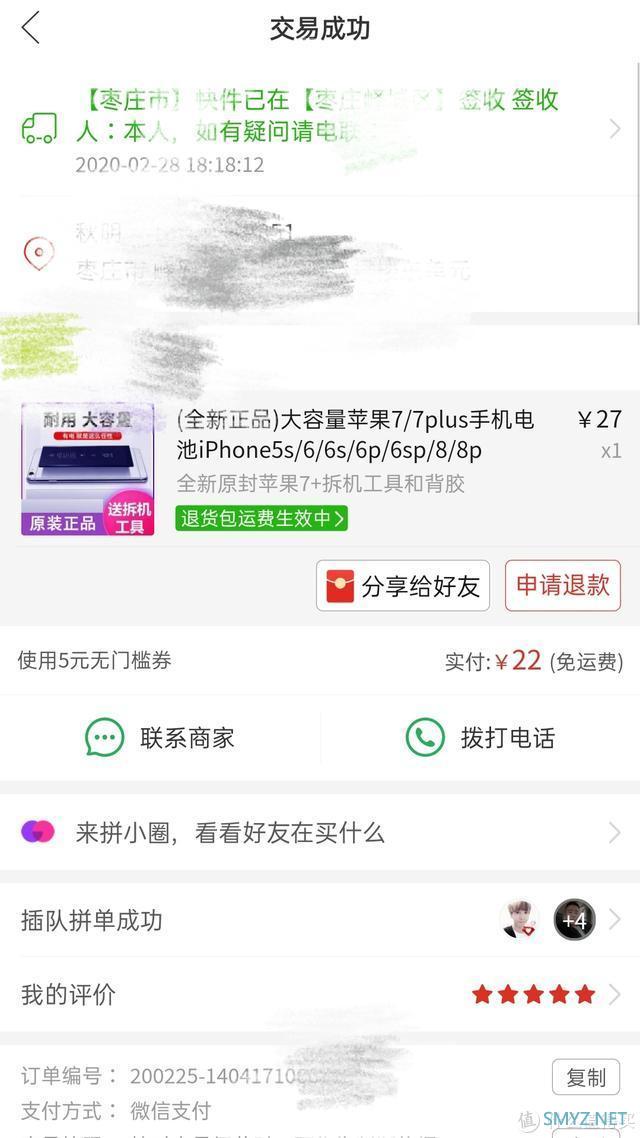Viewport: 640px width, 1138px height.
Task: Call the seller using 拨打电话
Action: (480, 738)
